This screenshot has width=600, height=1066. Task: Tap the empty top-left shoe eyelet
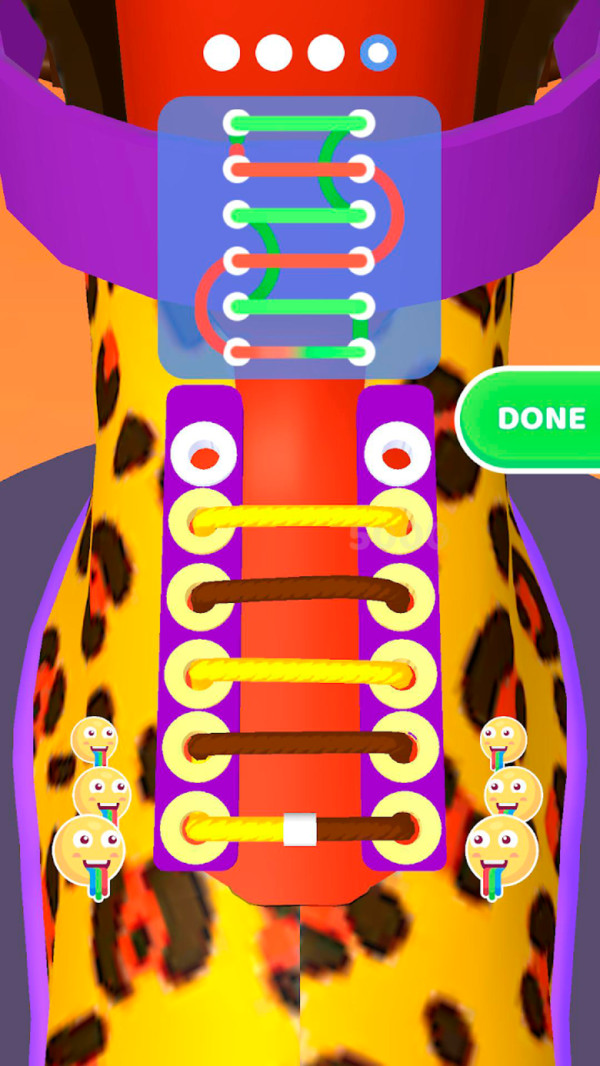(x=203, y=455)
